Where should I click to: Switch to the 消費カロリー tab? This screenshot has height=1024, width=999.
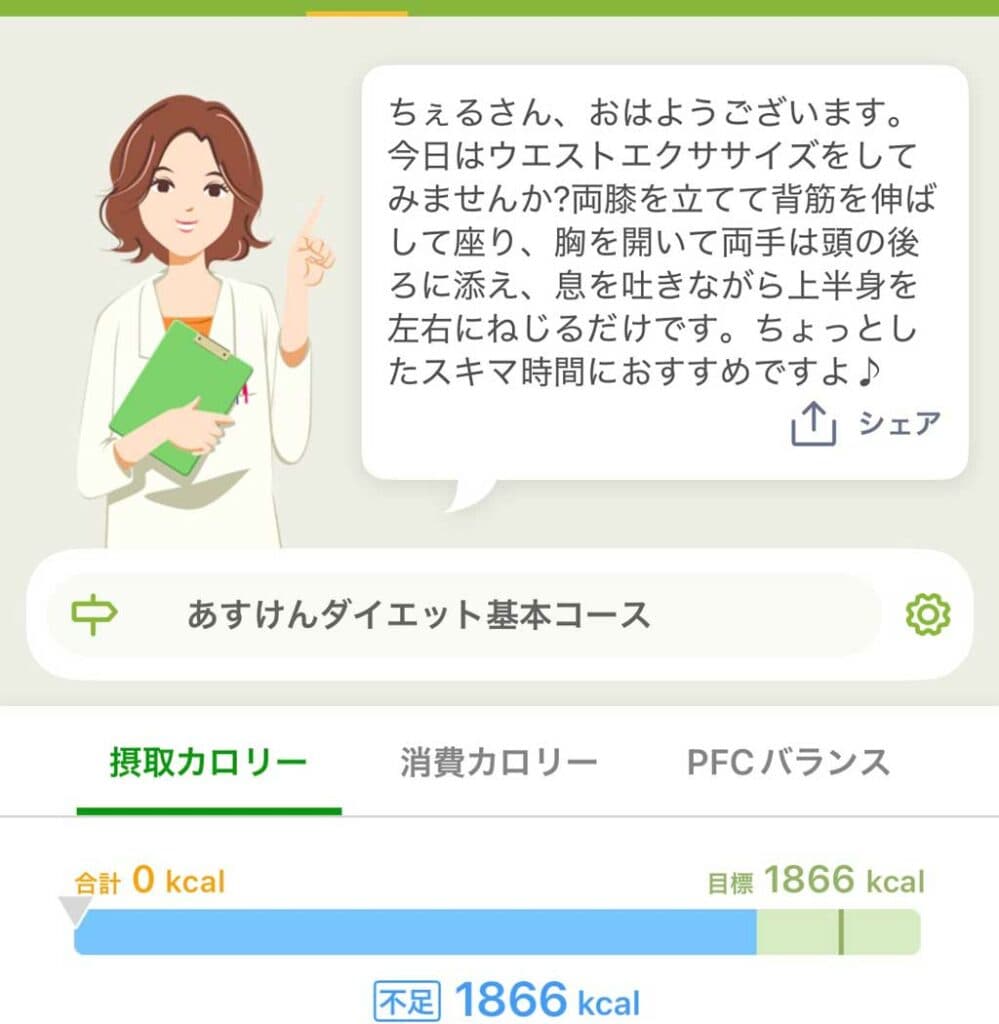[499, 763]
